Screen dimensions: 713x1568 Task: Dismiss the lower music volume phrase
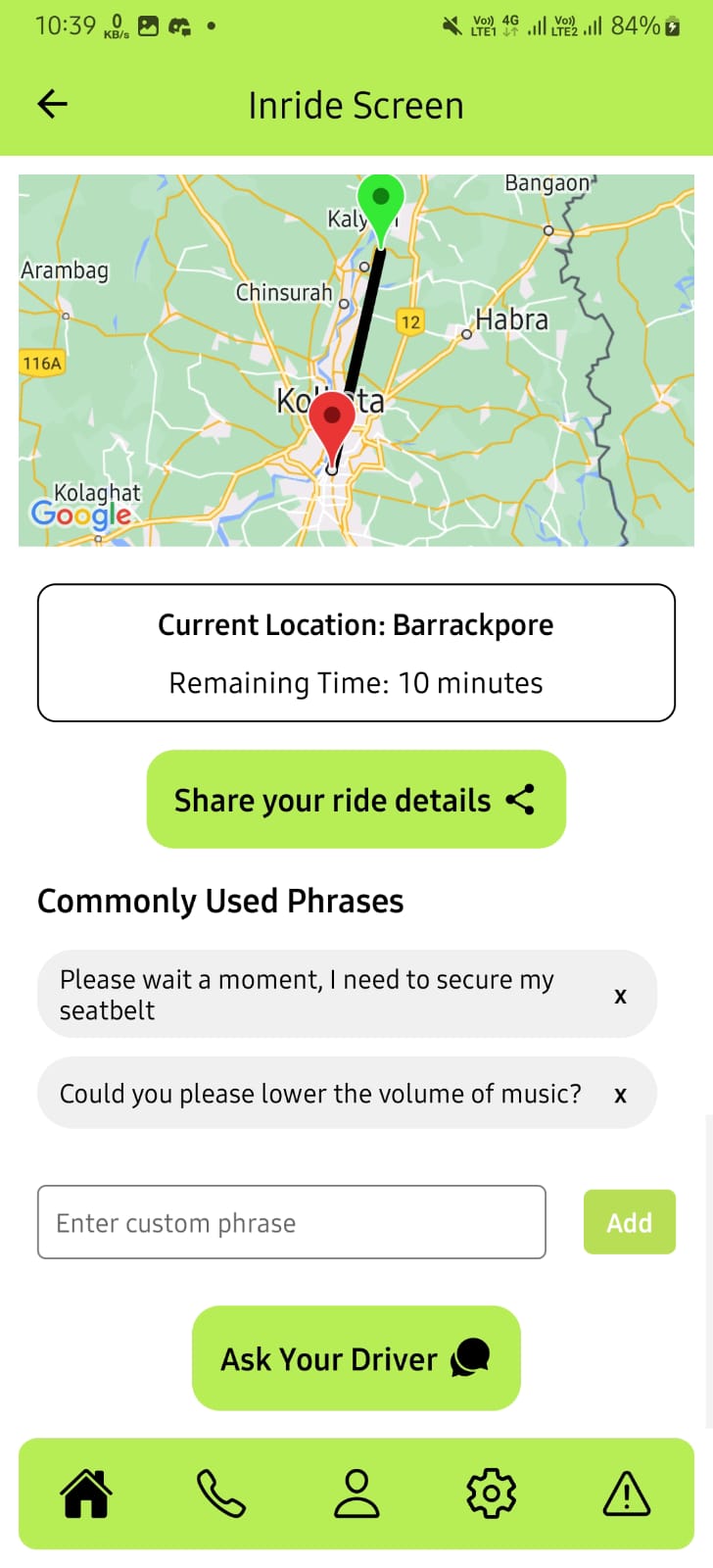pyautogui.click(x=620, y=1094)
